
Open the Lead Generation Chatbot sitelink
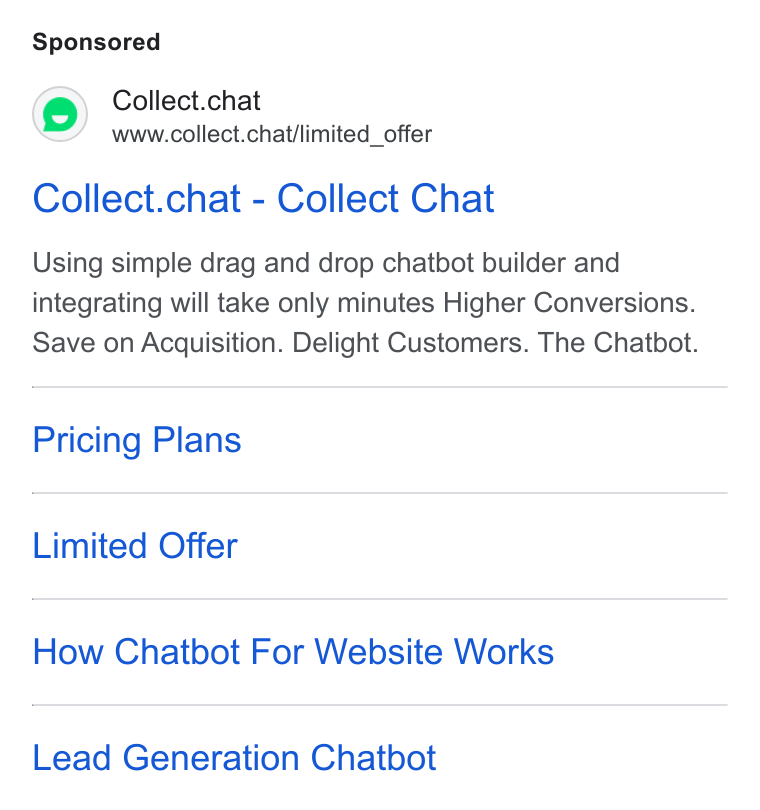[234, 758]
